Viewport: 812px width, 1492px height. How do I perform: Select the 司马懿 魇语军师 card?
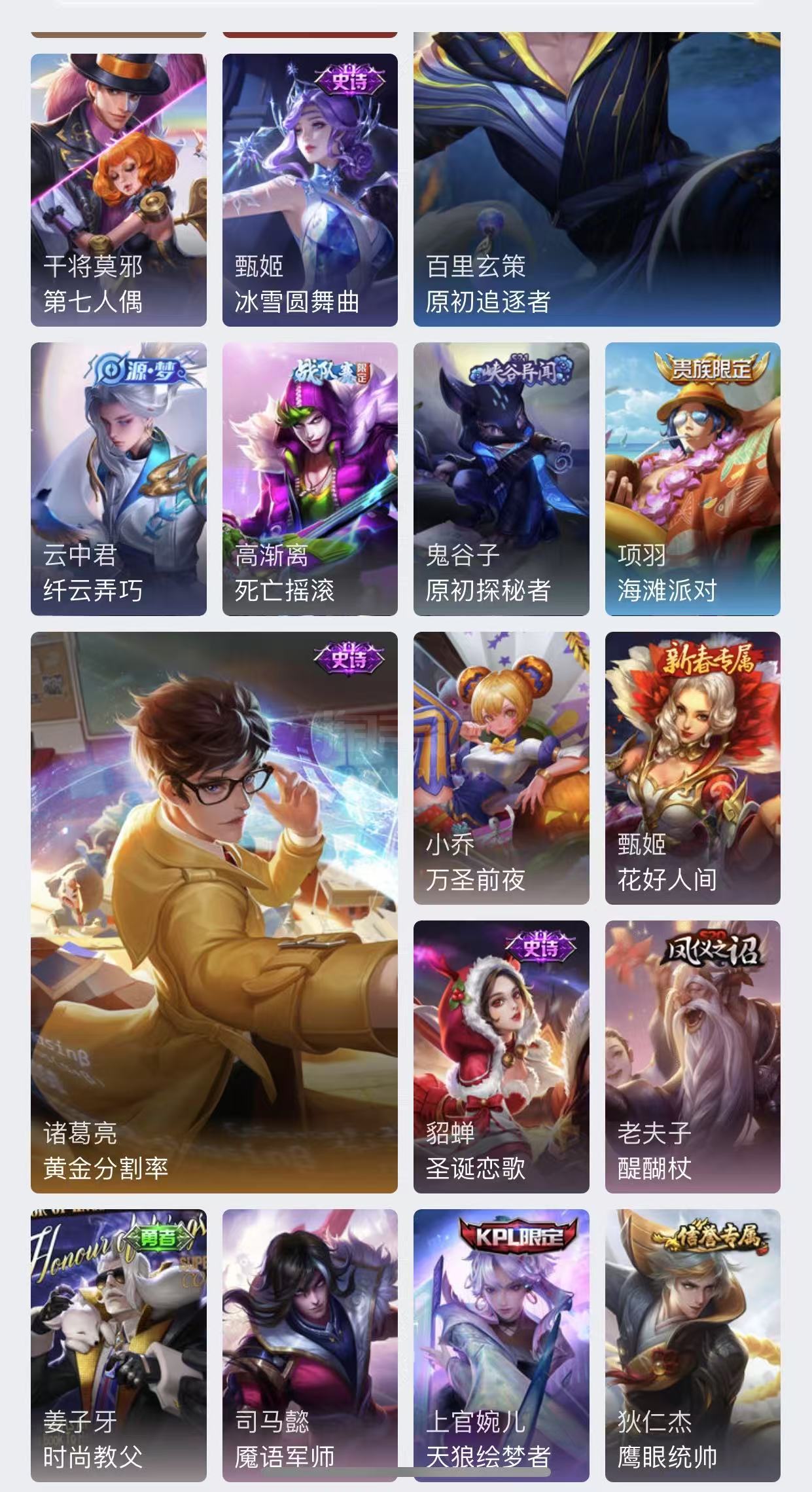309,1345
